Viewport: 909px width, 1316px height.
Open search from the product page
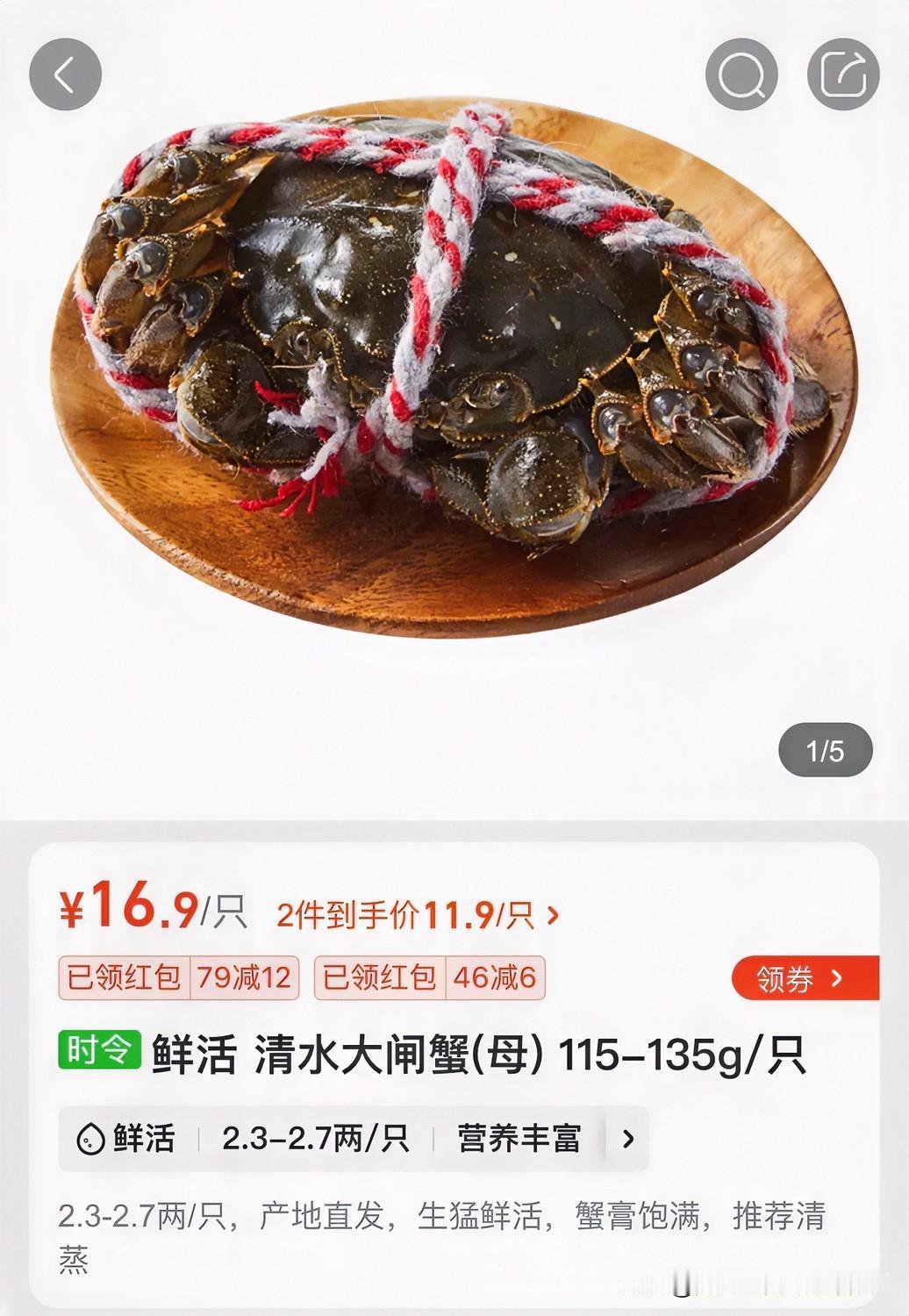pos(741,75)
